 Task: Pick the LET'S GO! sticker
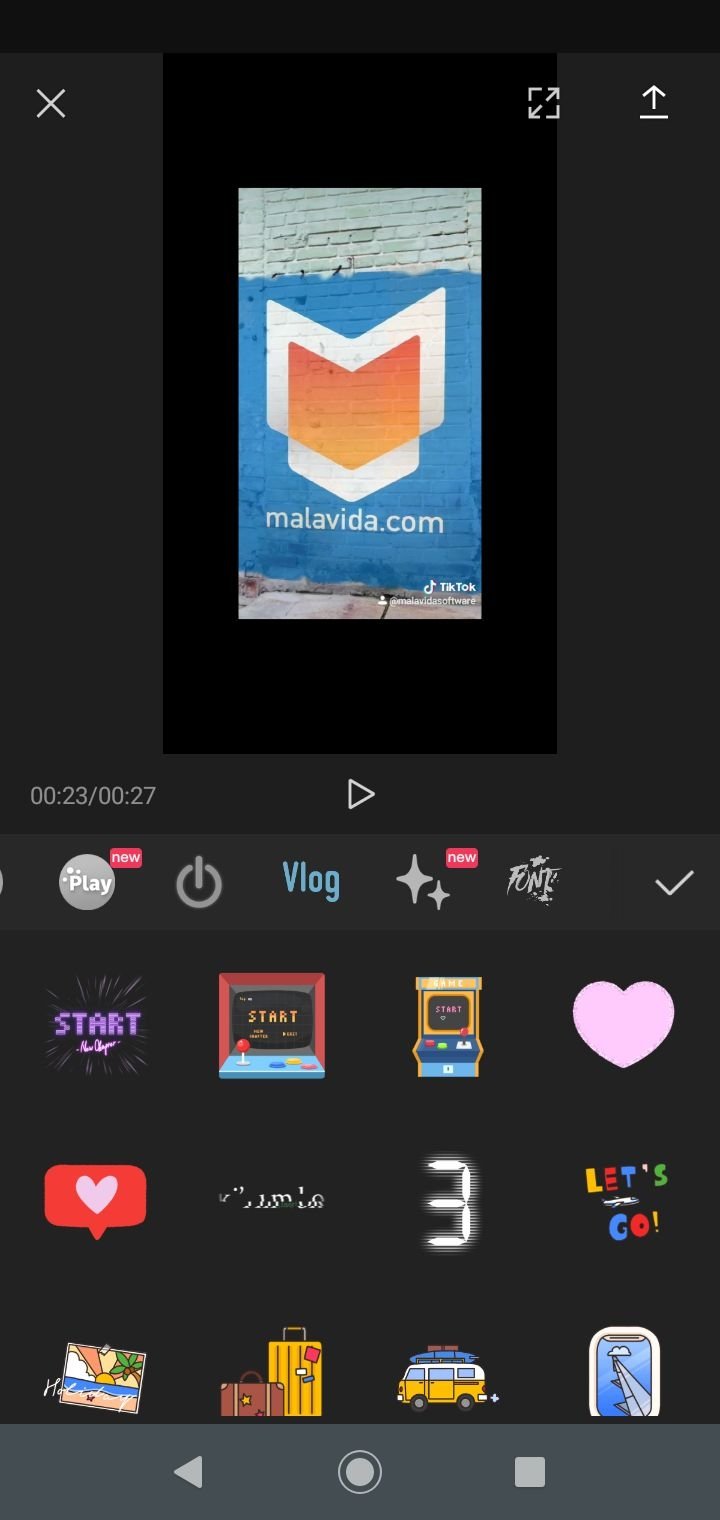(x=625, y=1201)
